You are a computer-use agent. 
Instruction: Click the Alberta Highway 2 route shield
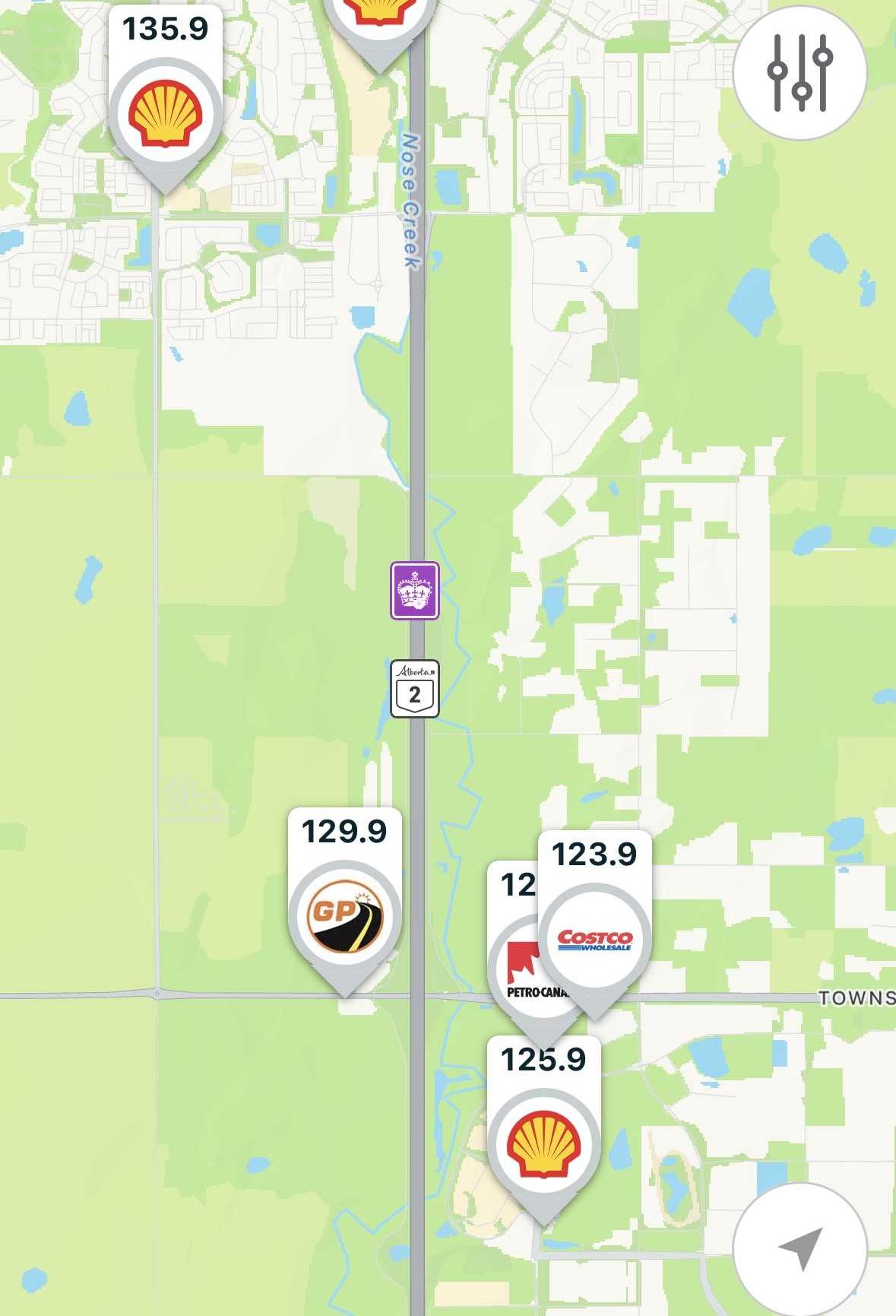(413, 690)
